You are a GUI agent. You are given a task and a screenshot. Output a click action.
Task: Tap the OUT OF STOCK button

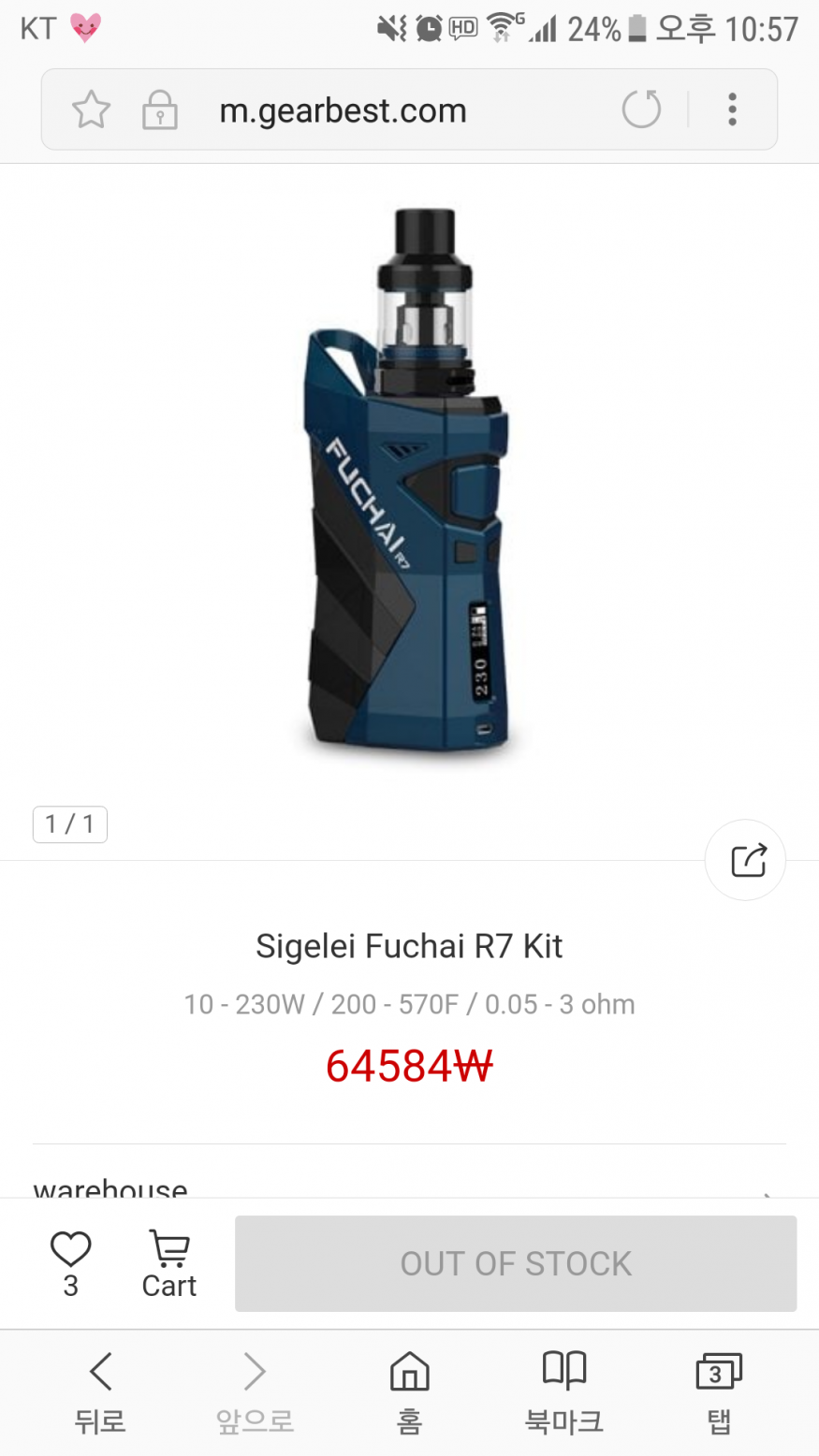pyautogui.click(x=516, y=1263)
